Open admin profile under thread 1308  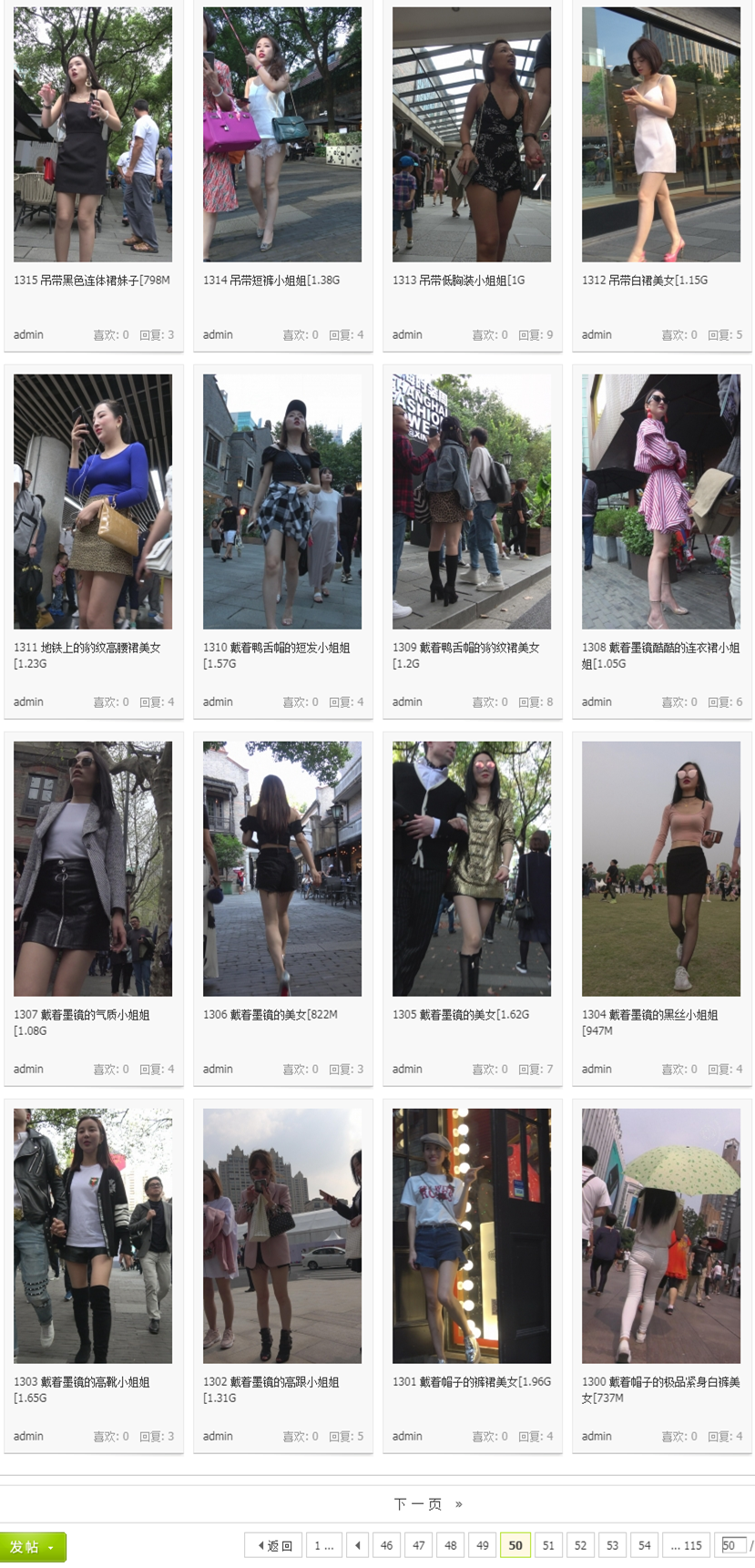(x=597, y=702)
